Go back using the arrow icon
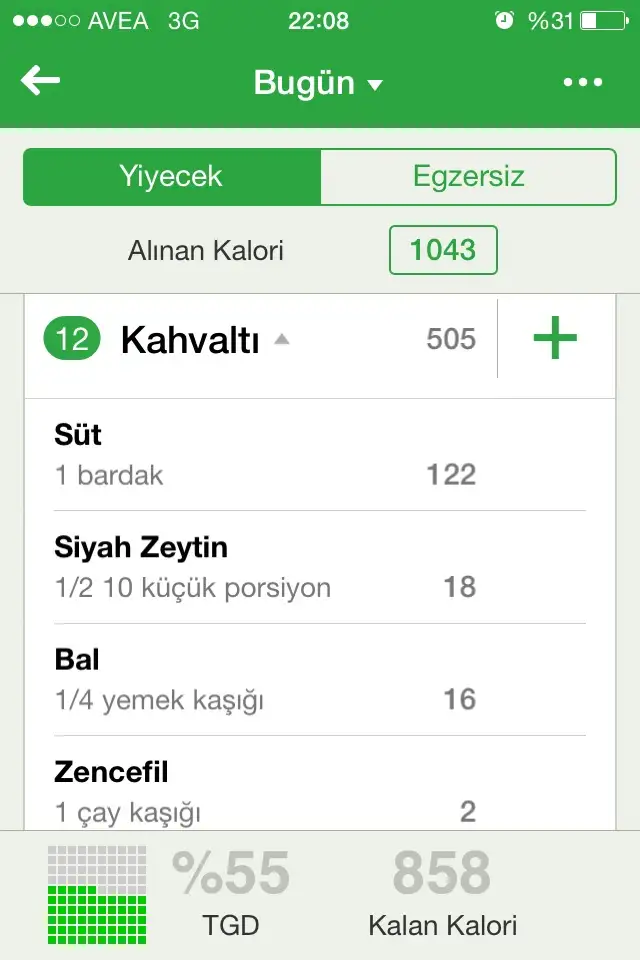 (x=41, y=82)
